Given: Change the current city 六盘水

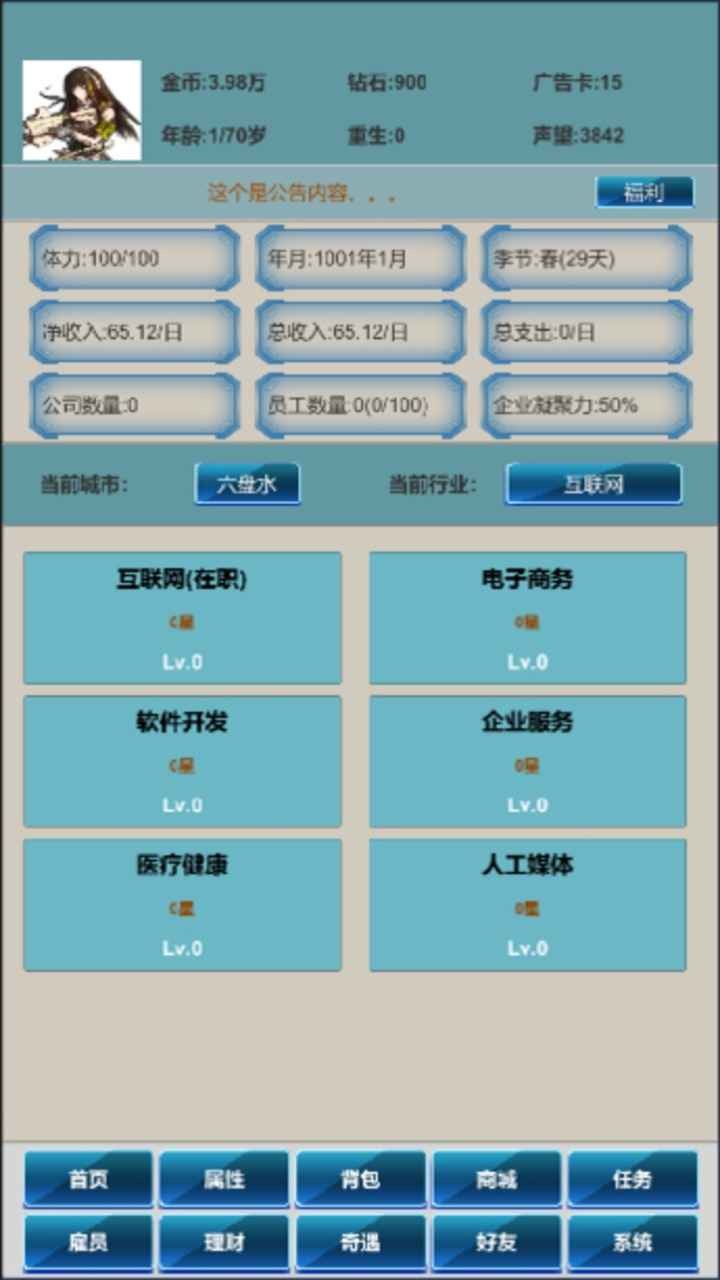Looking at the screenshot, I should pyautogui.click(x=247, y=484).
